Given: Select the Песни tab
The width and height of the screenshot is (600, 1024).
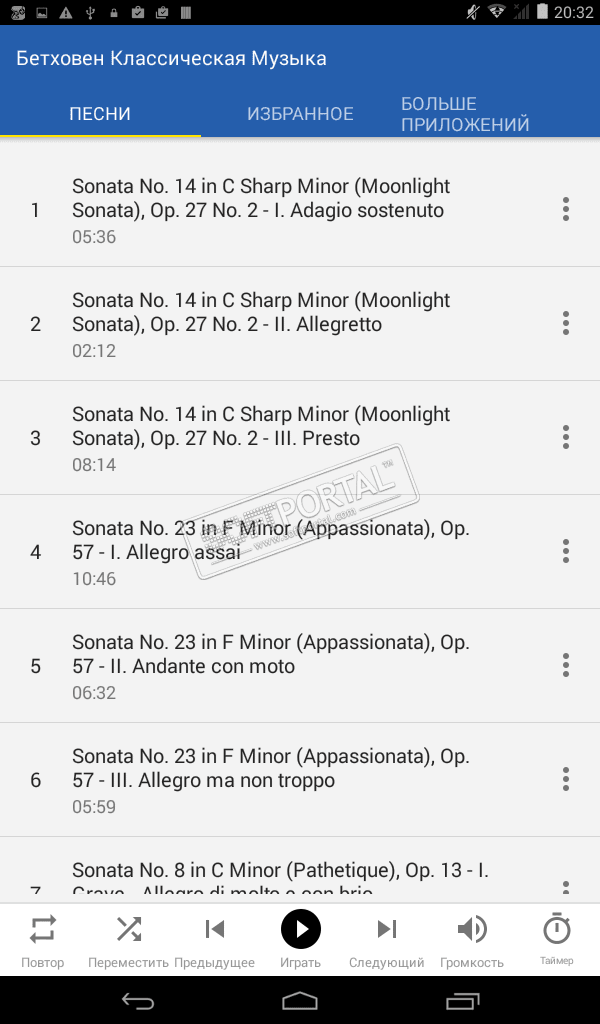Looking at the screenshot, I should click(100, 114).
